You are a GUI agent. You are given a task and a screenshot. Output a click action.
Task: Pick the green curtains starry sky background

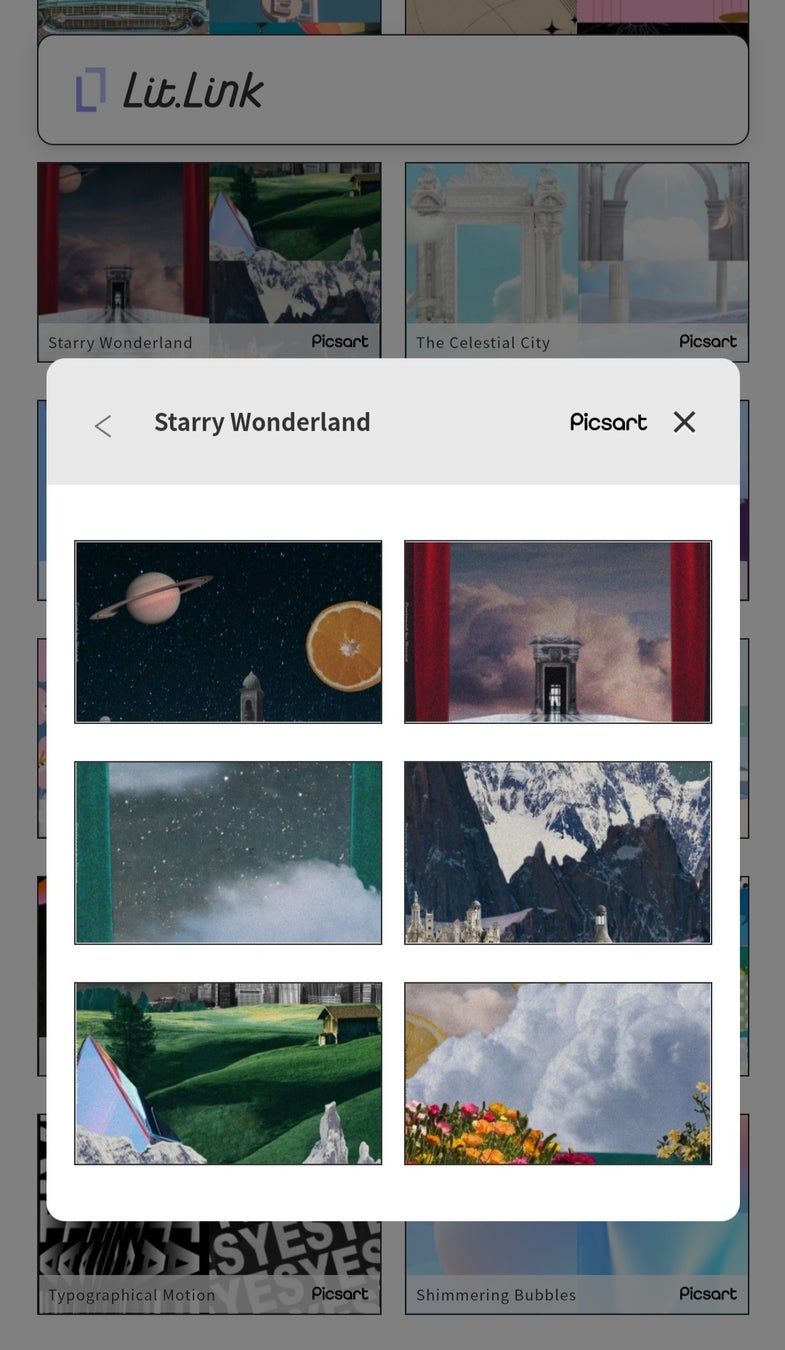228,853
